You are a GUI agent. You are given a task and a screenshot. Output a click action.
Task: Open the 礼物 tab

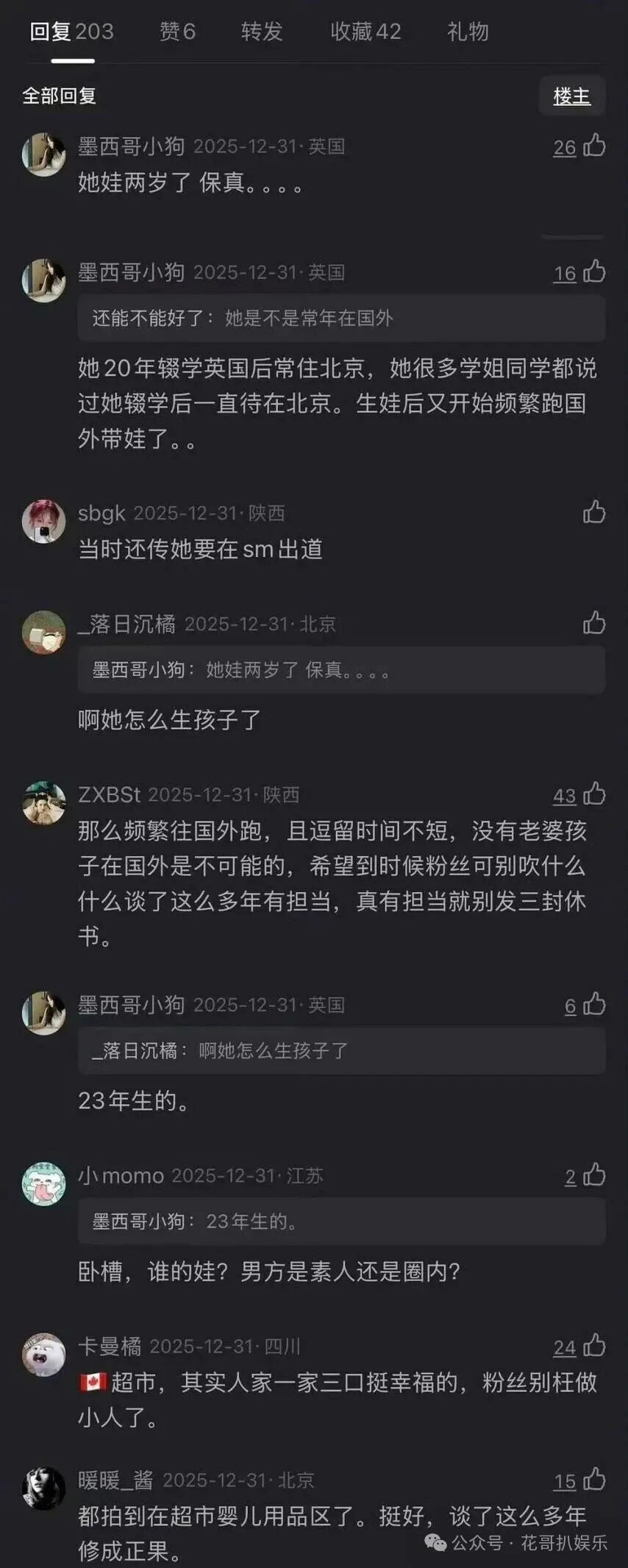[x=468, y=31]
